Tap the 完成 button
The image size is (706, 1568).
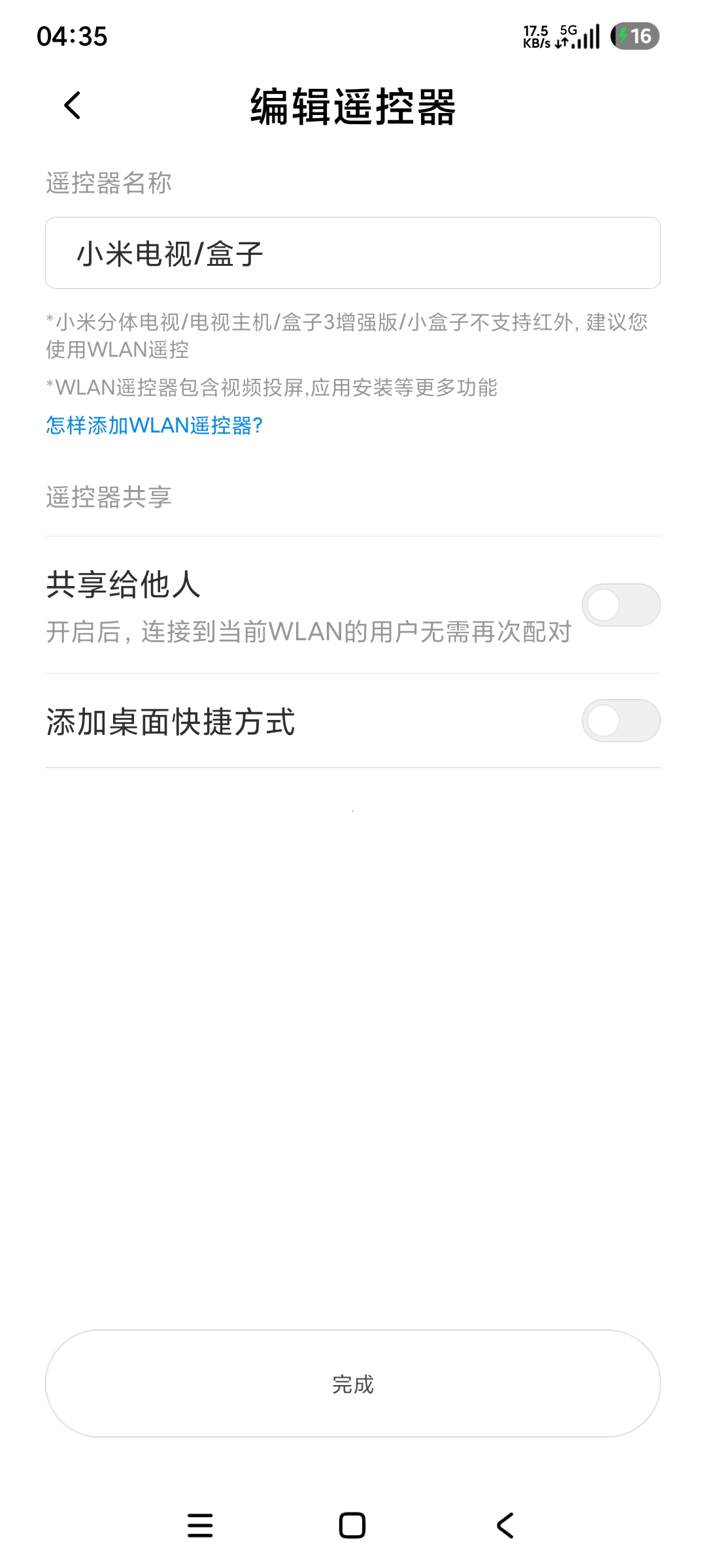(x=353, y=1384)
